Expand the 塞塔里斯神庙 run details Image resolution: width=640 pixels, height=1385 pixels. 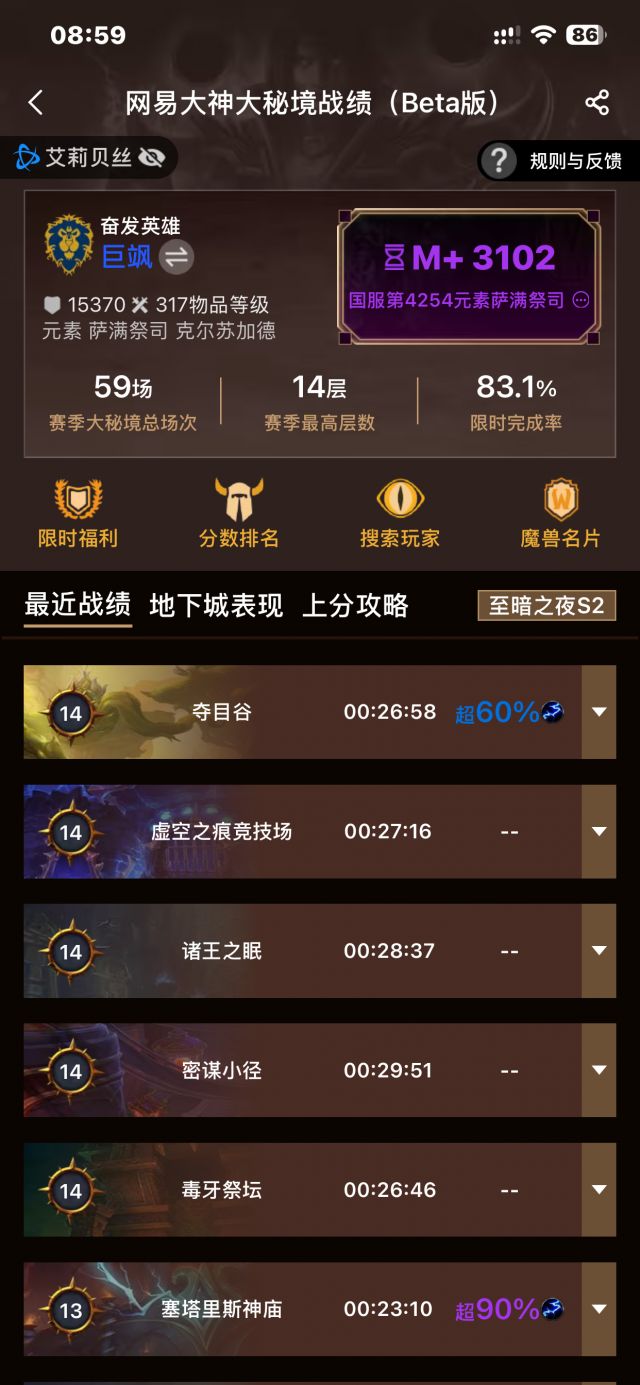(x=599, y=1309)
